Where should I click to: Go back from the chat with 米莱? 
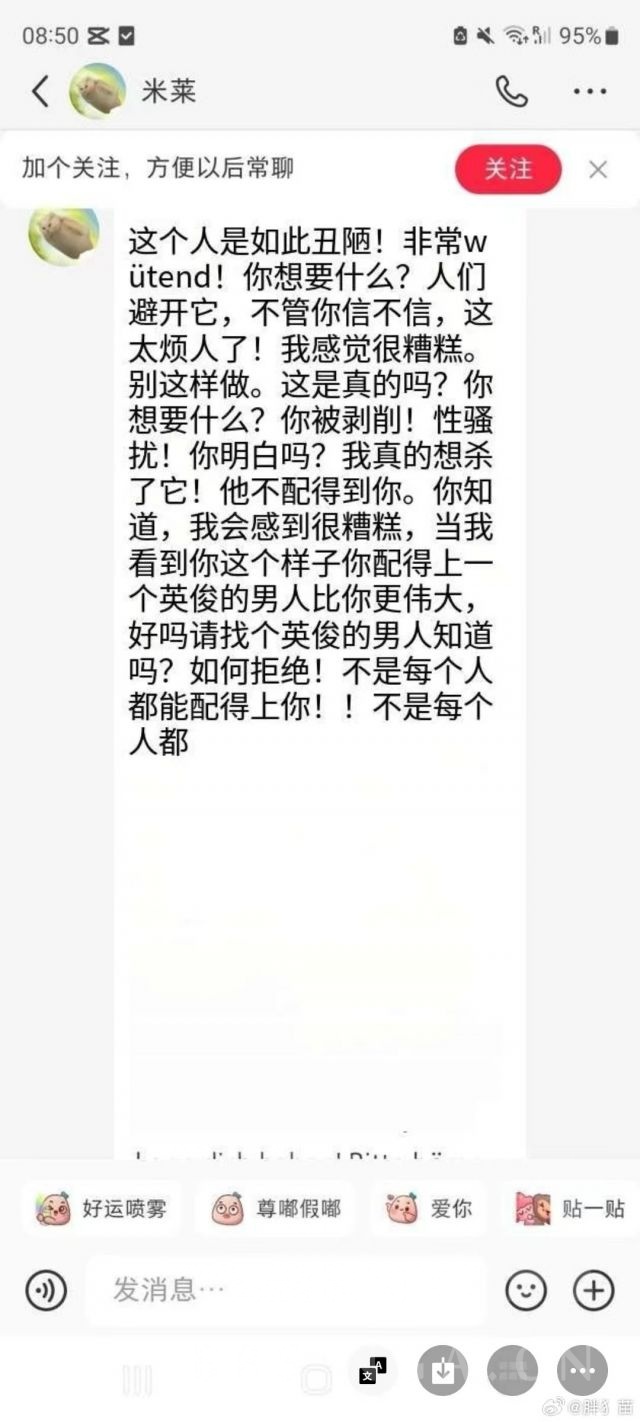pyautogui.click(x=40, y=92)
